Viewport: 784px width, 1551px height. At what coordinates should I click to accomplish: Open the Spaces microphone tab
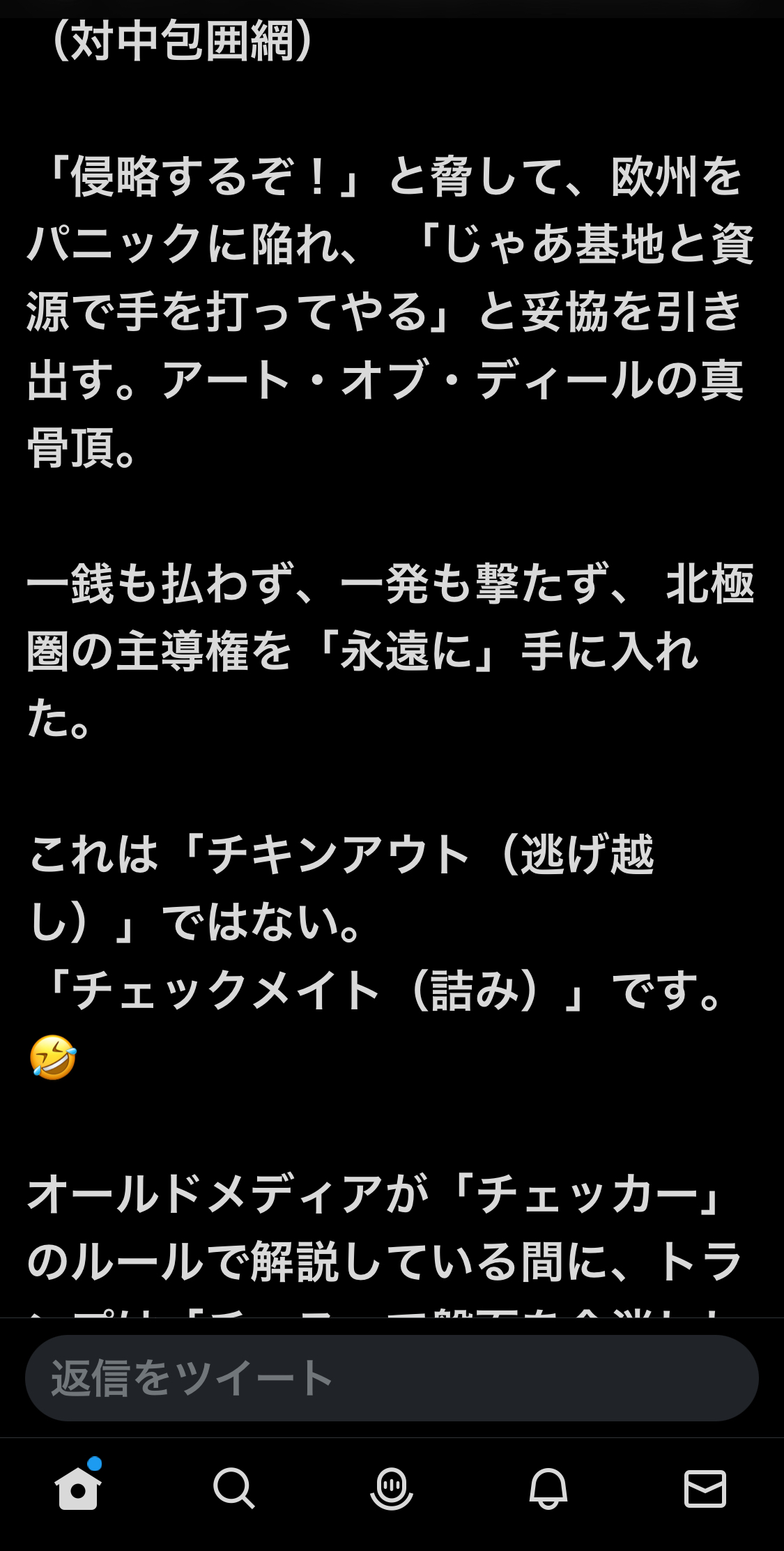pyautogui.click(x=392, y=1488)
